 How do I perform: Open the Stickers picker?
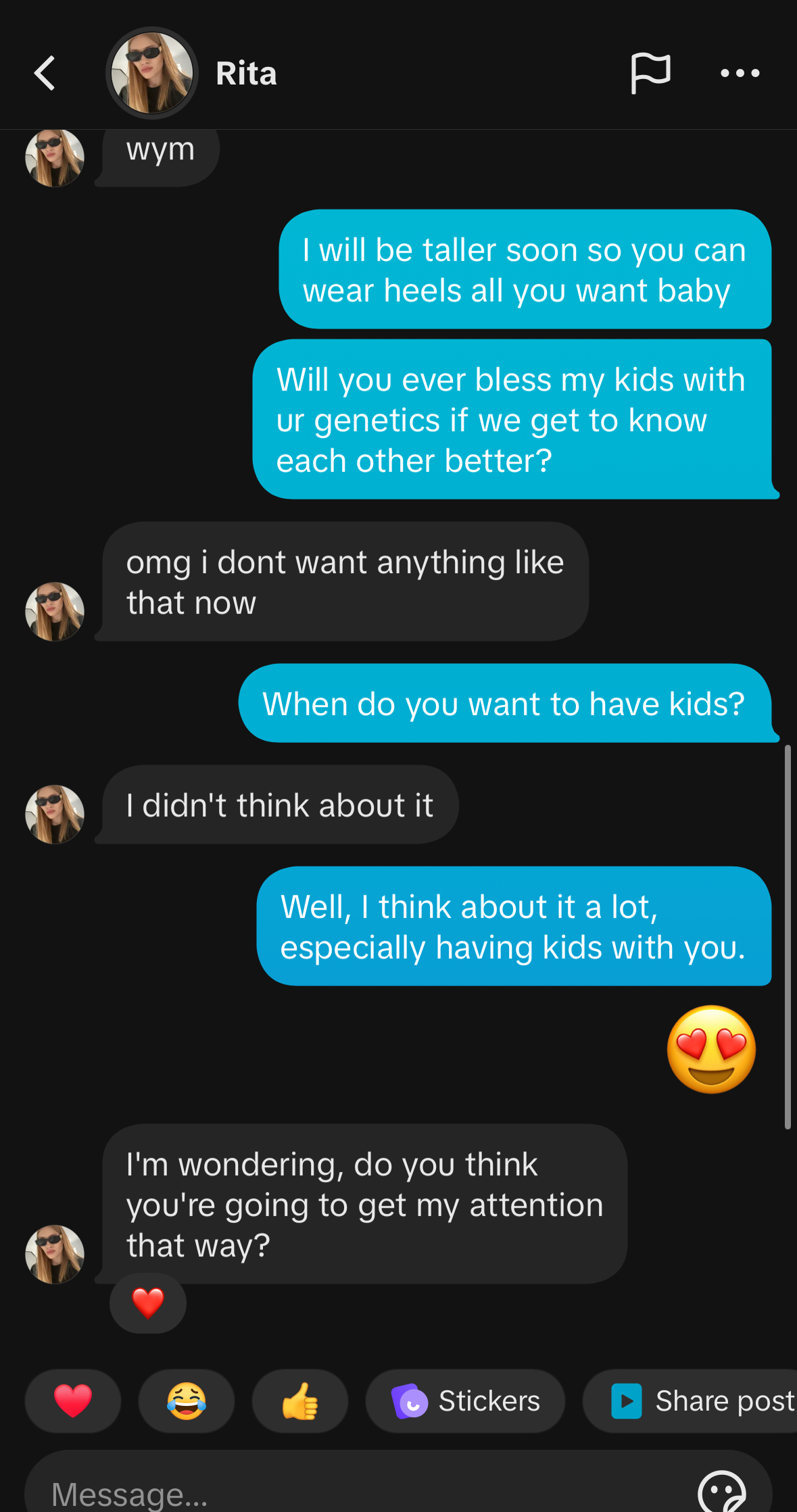465,1400
